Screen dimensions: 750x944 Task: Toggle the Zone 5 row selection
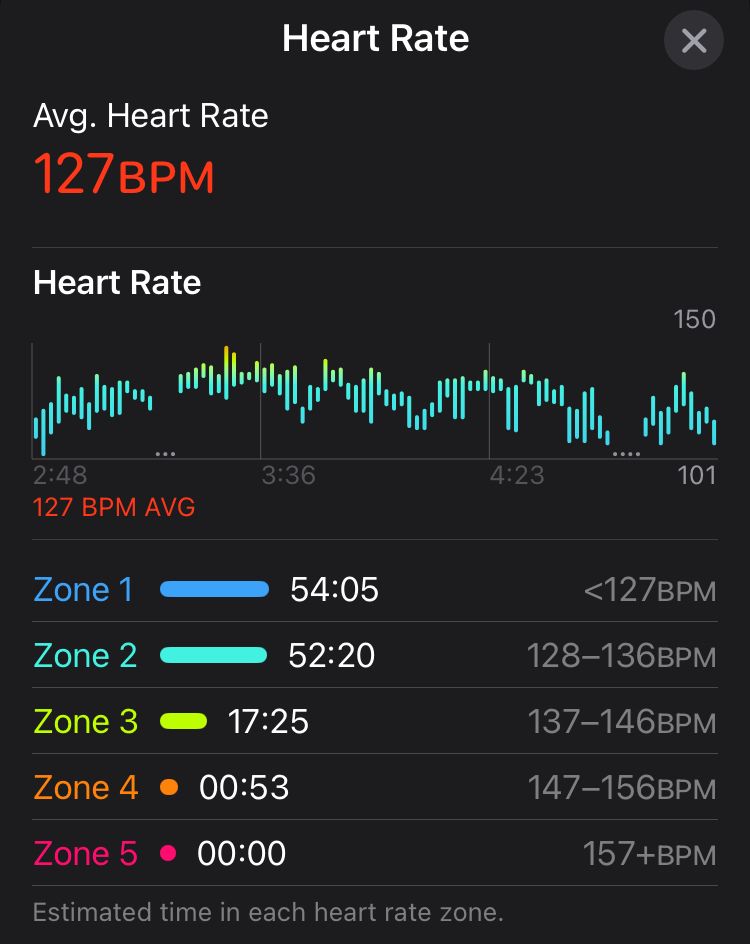click(x=375, y=853)
